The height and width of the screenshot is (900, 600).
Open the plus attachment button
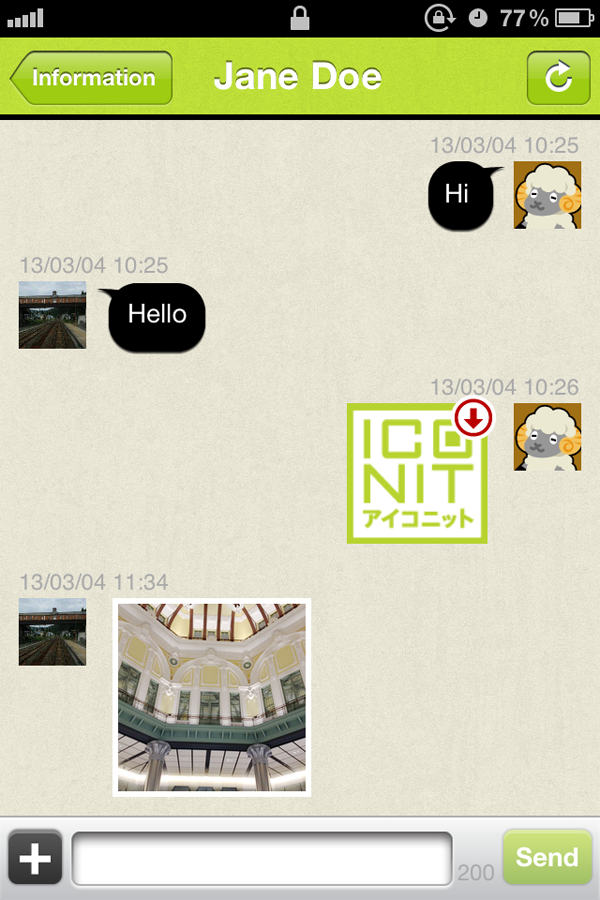35,858
